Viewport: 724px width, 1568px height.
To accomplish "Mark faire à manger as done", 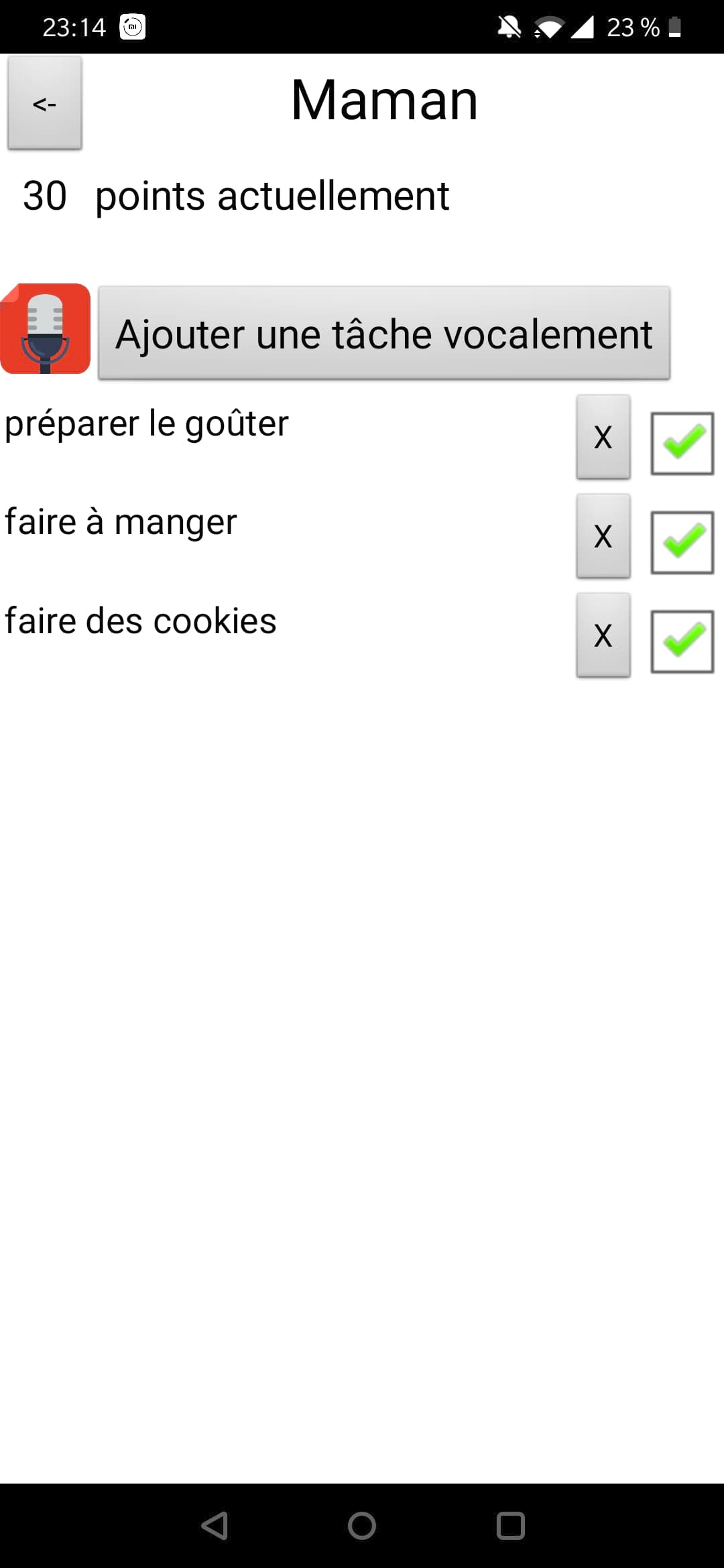I will click(682, 543).
